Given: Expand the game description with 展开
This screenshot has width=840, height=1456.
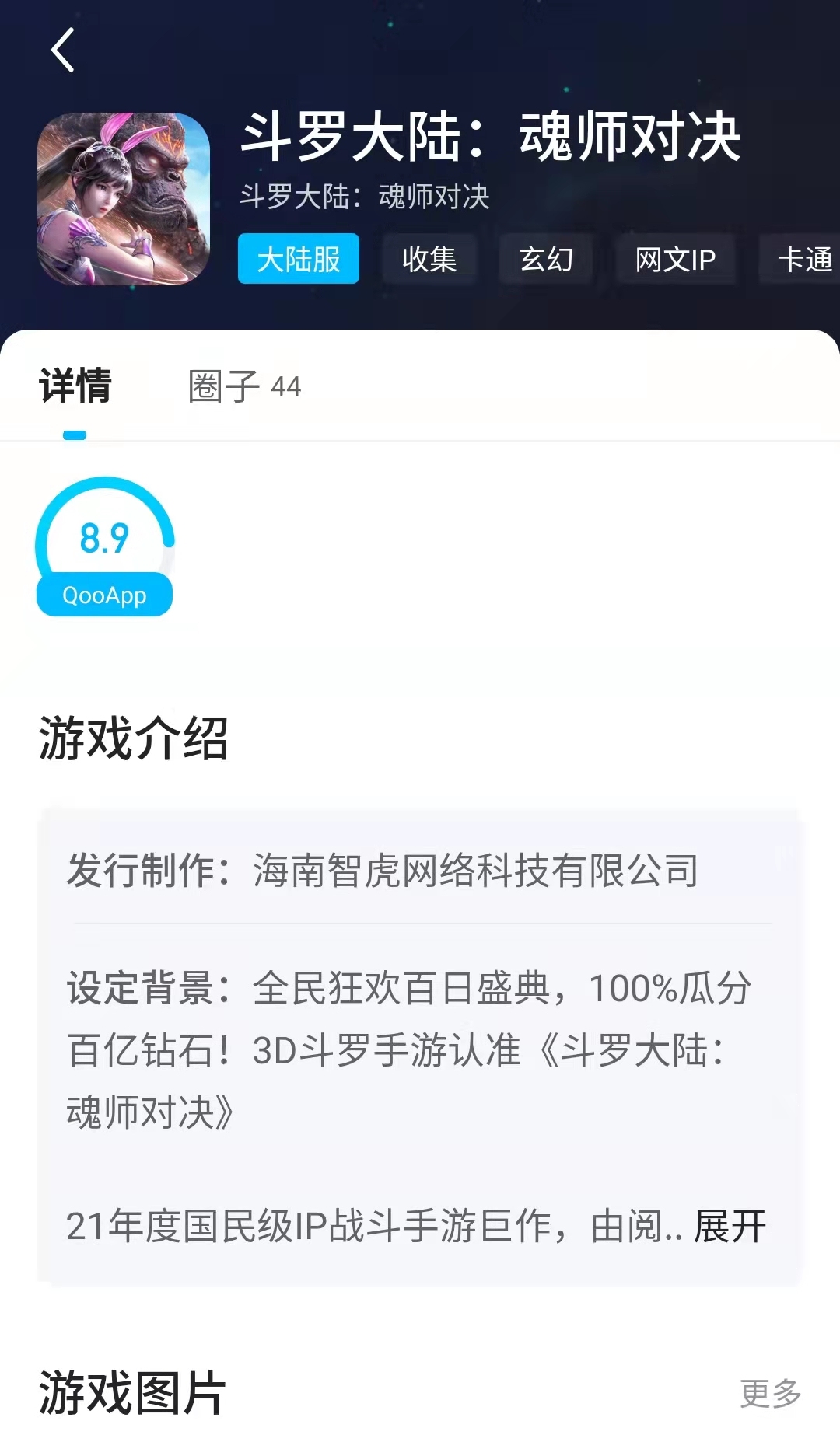Looking at the screenshot, I should pyautogui.click(x=730, y=1227).
